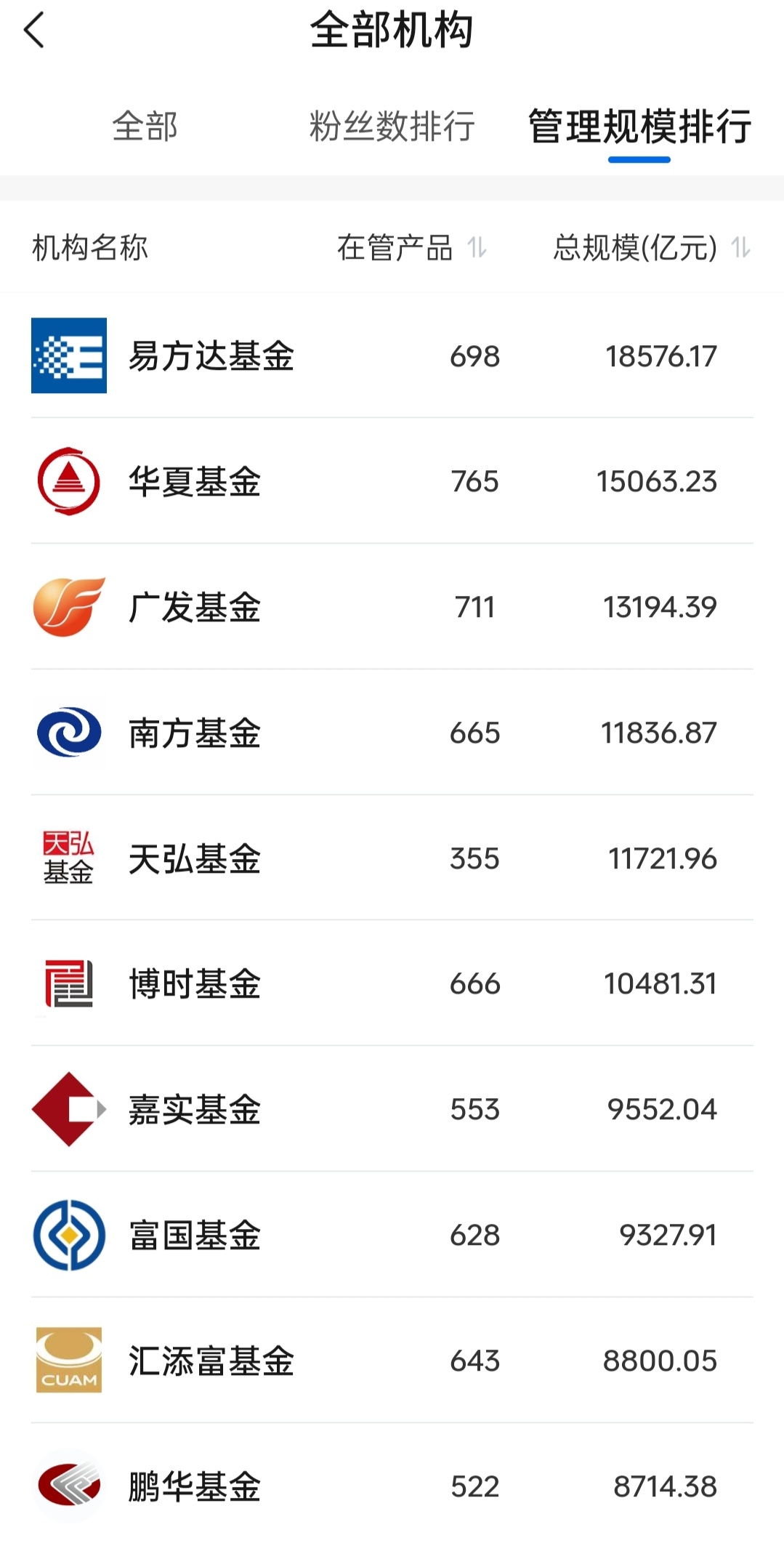Open 博时基金 details
The image size is (784, 1543).
coord(195,984)
